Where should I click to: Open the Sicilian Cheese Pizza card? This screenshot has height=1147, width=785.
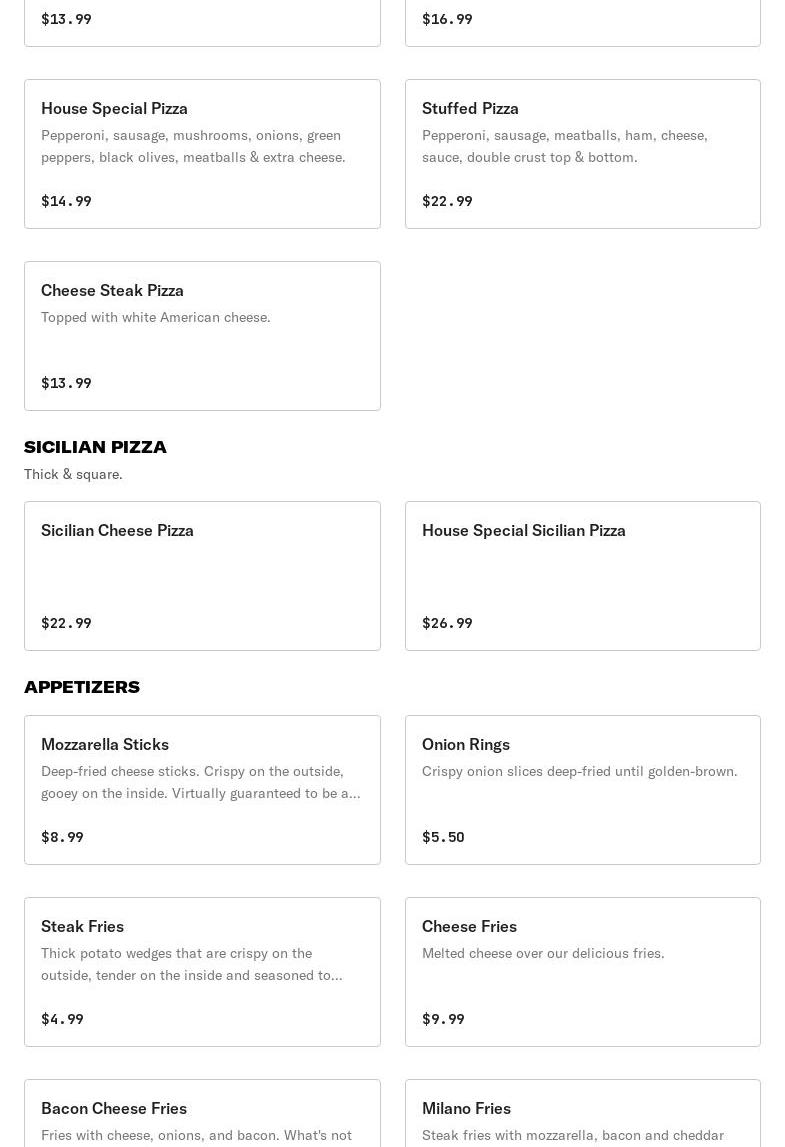pyautogui.click(x=202, y=576)
